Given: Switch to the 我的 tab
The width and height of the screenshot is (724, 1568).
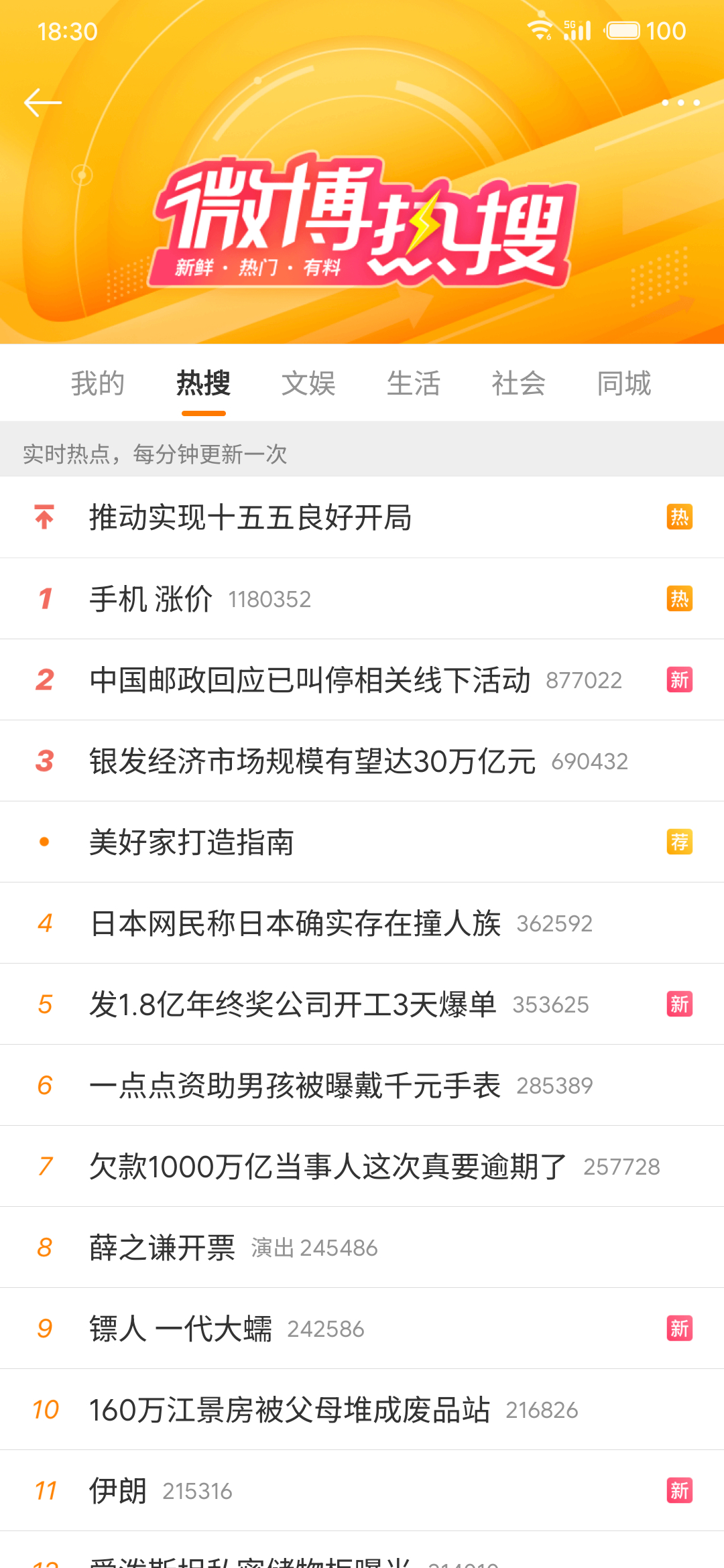Looking at the screenshot, I should tap(98, 383).
